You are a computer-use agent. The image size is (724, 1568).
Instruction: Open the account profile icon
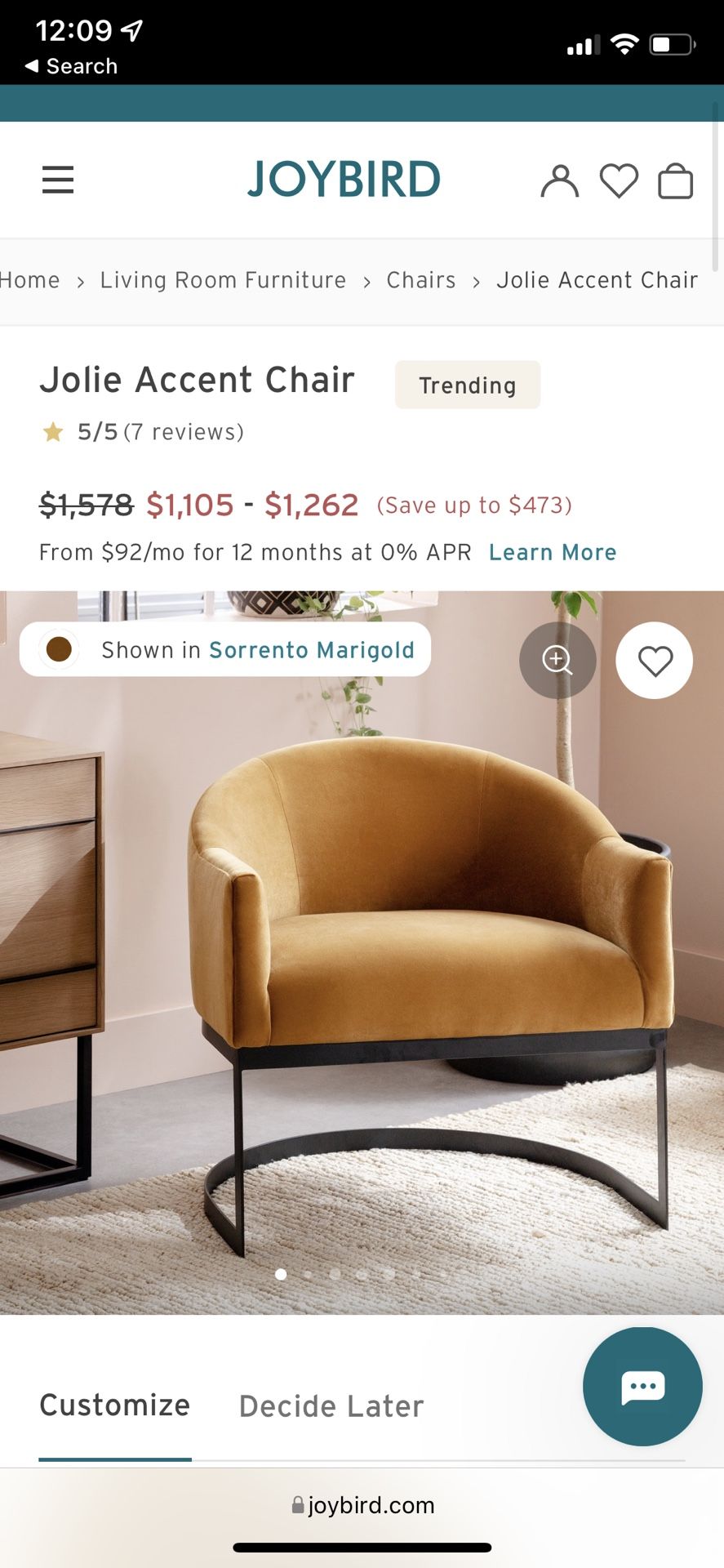(x=559, y=180)
